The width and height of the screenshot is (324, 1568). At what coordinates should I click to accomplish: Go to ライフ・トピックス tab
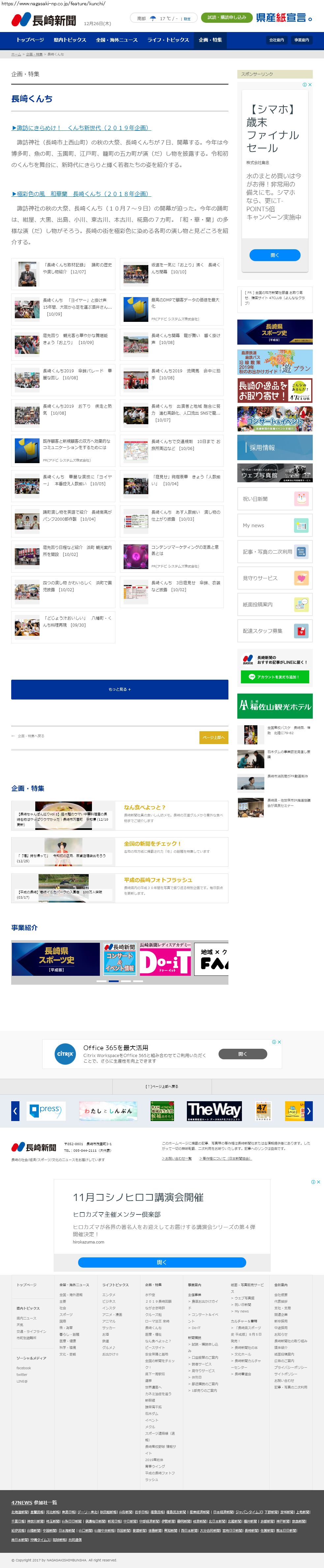(x=168, y=40)
